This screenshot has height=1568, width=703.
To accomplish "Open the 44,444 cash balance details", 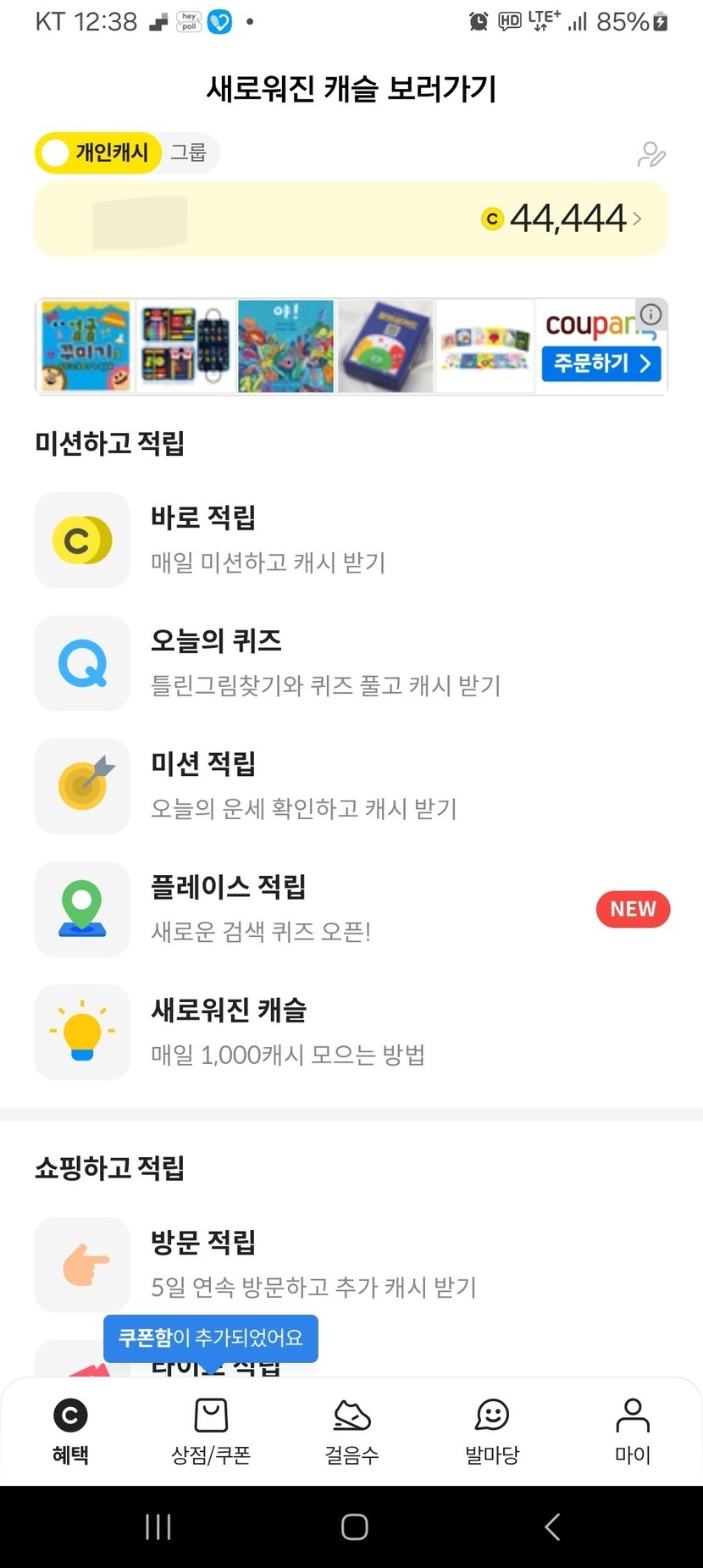I will (567, 219).
